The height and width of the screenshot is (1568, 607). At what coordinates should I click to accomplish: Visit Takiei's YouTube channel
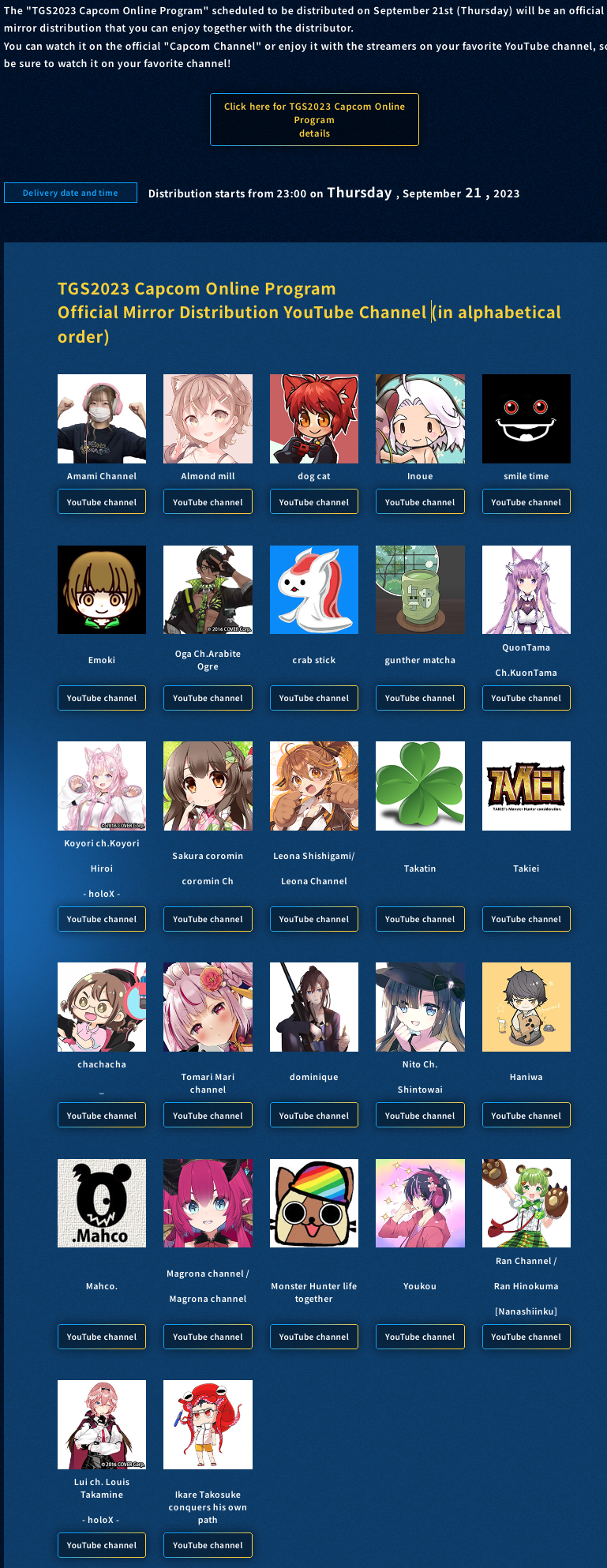(x=526, y=919)
